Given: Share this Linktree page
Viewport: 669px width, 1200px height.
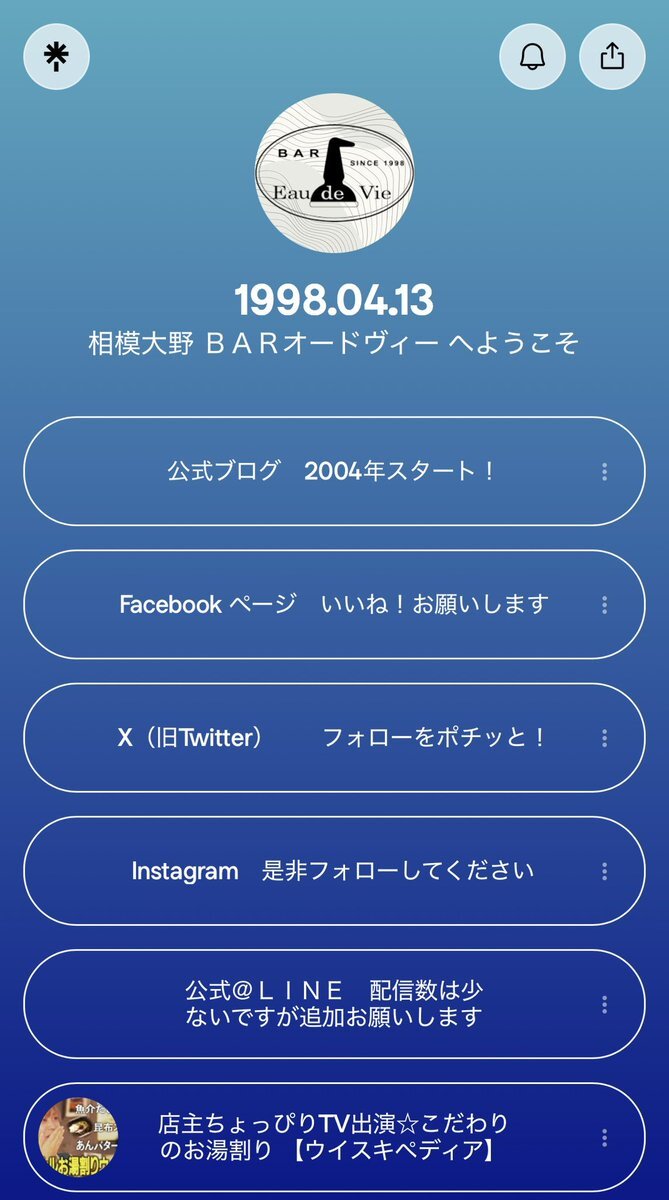Looking at the screenshot, I should [612, 56].
